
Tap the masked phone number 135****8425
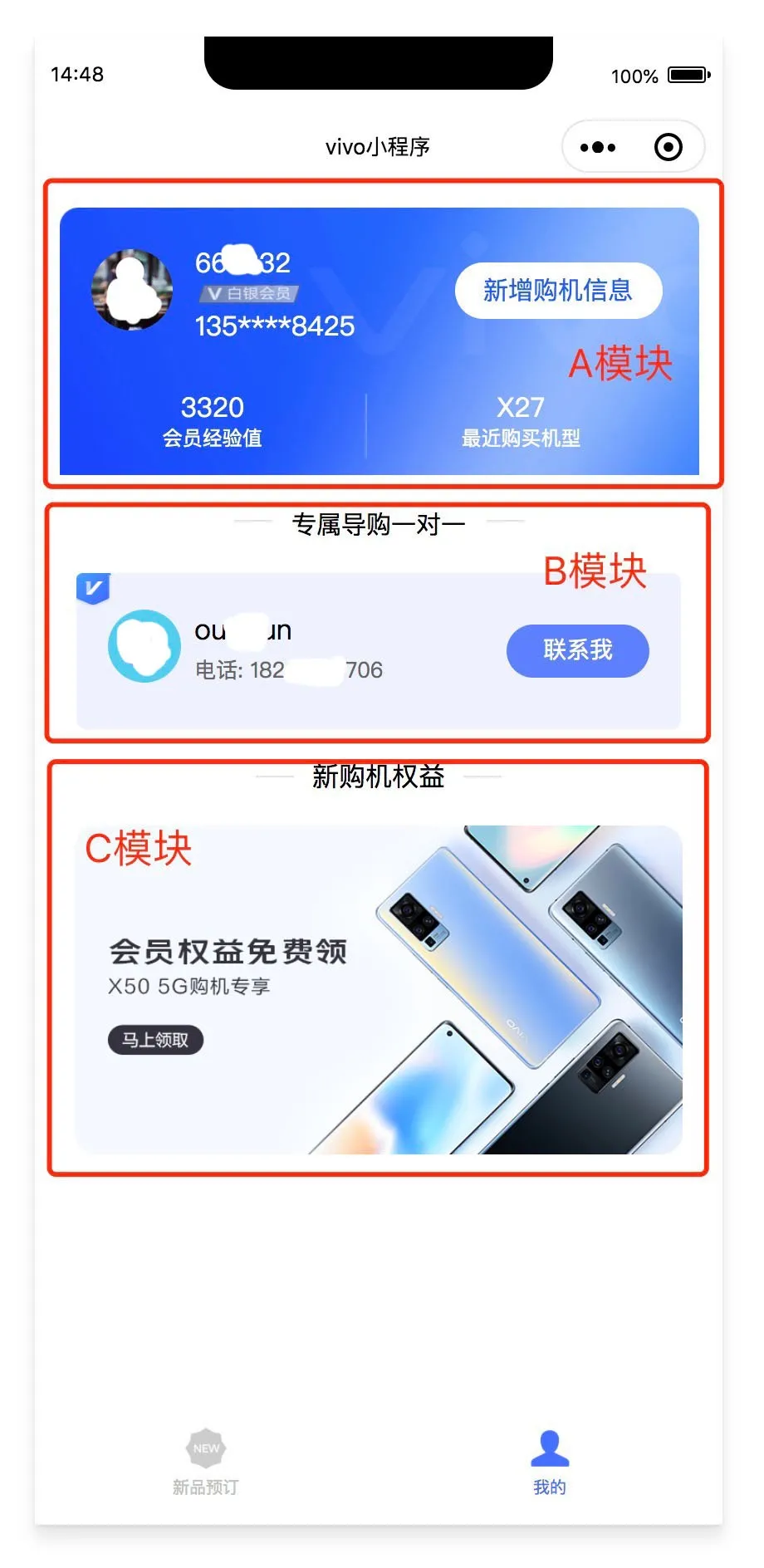[x=274, y=325]
